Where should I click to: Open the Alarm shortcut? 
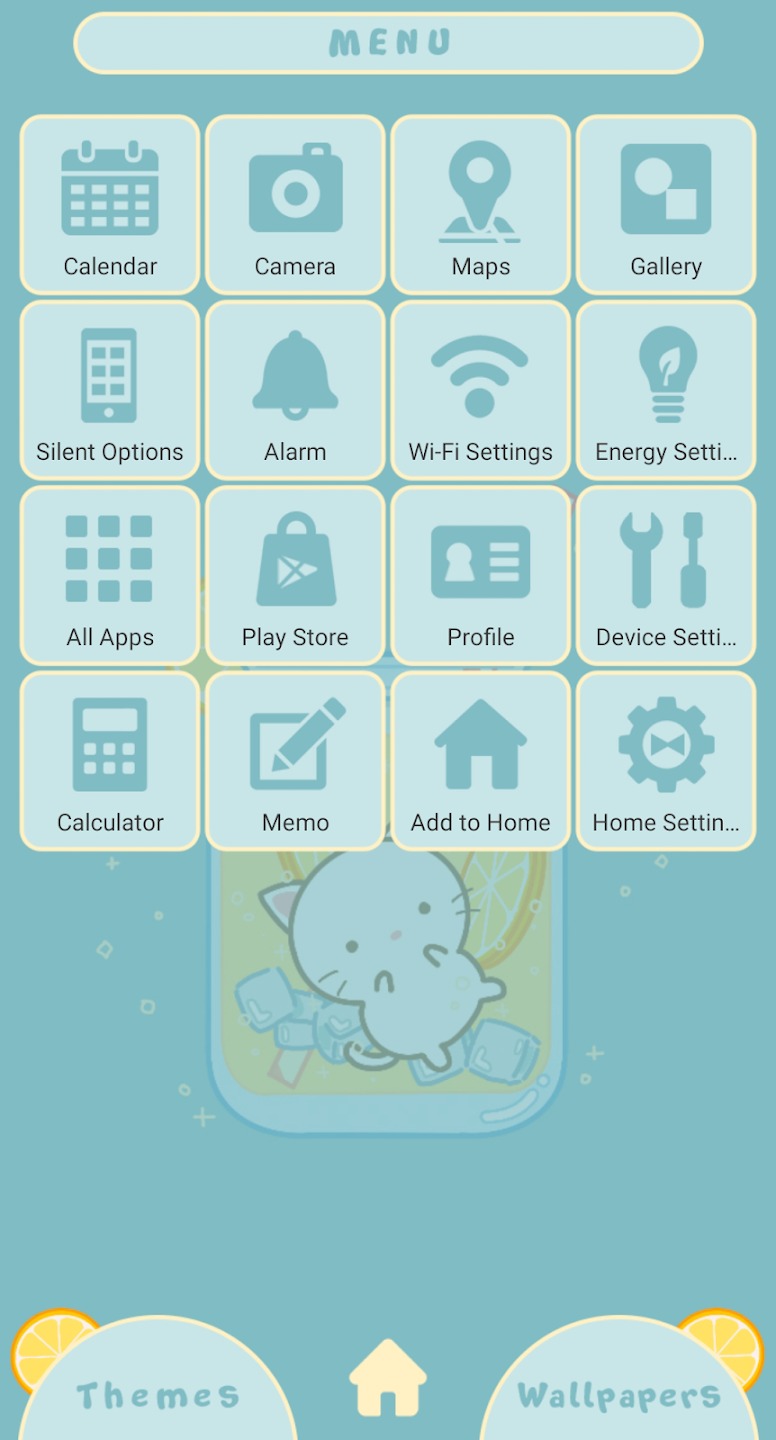click(295, 390)
